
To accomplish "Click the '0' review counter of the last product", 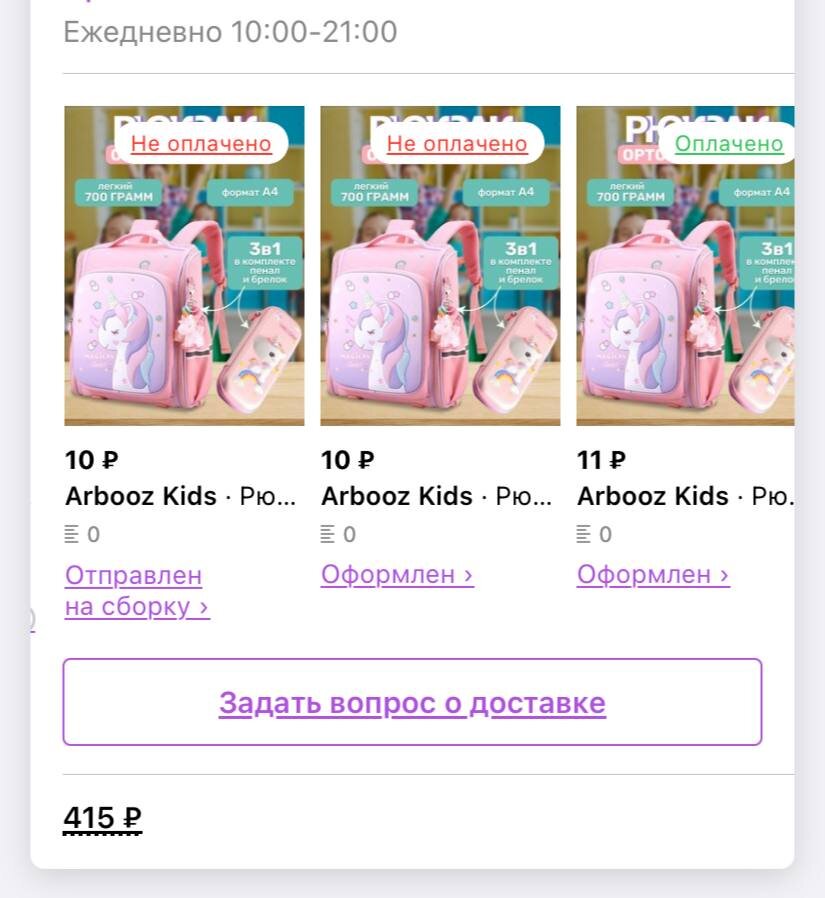I will [x=604, y=533].
